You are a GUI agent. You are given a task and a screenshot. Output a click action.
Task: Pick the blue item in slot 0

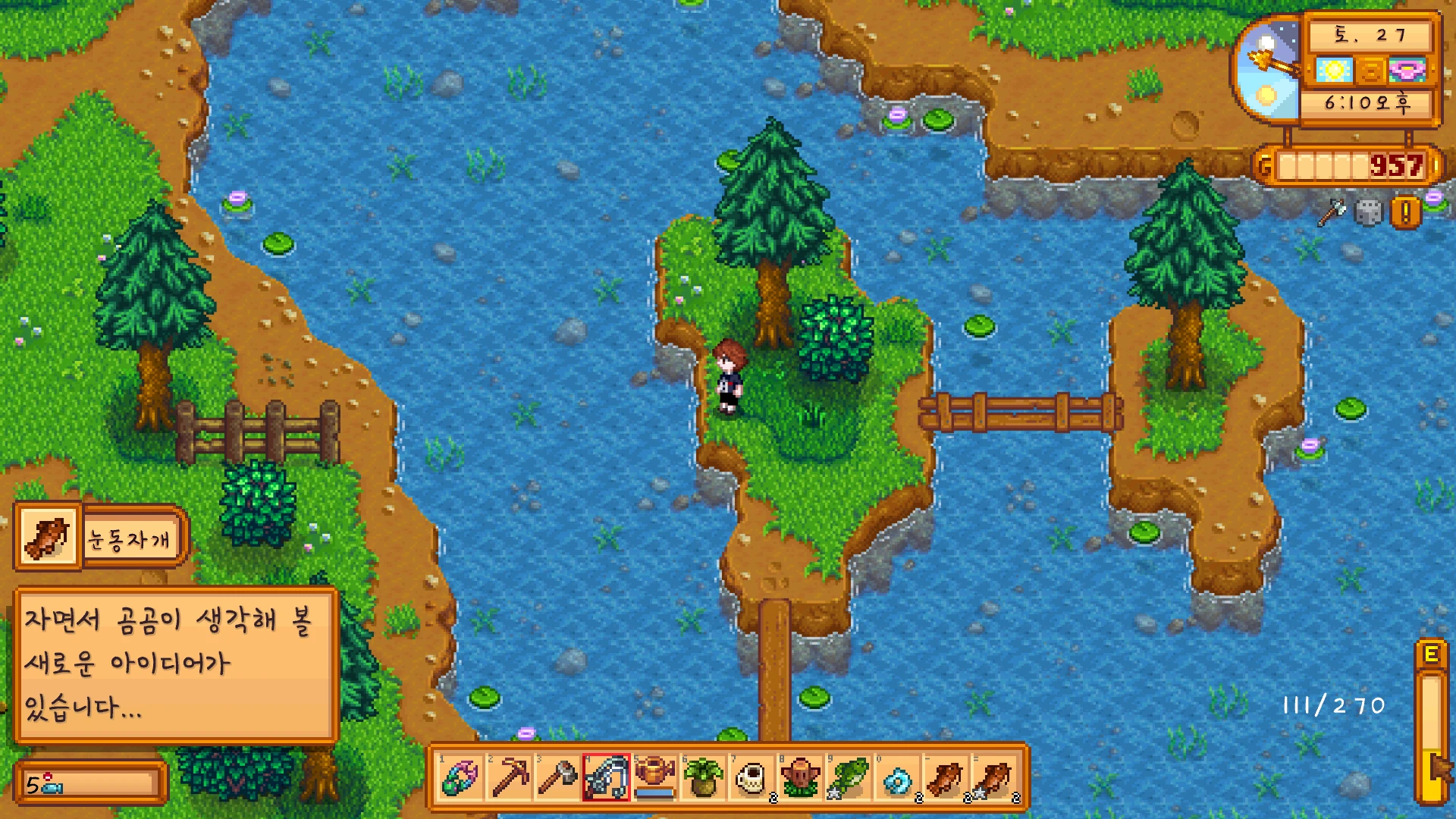point(896,778)
